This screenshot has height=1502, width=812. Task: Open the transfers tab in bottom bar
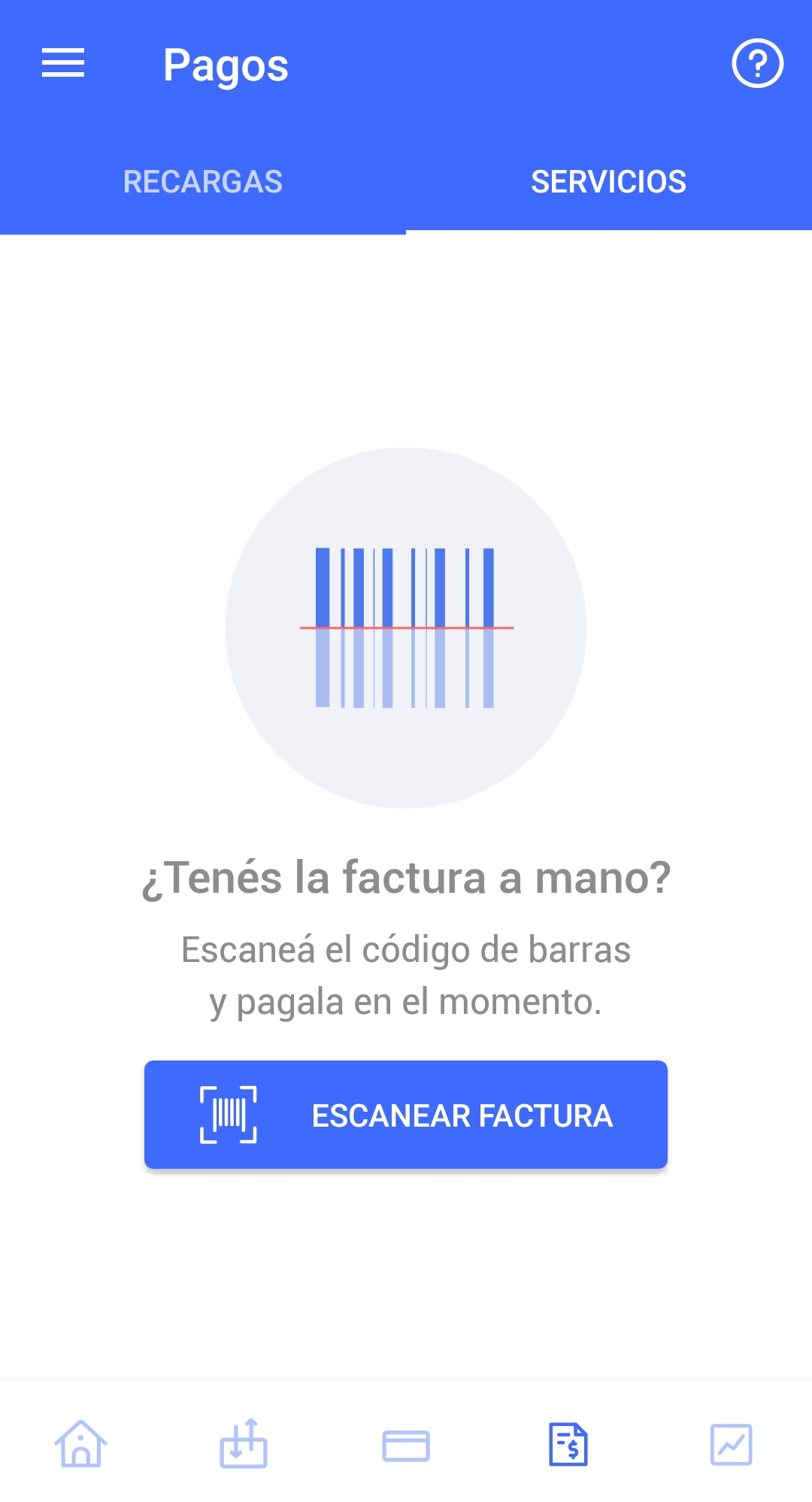(244, 1444)
